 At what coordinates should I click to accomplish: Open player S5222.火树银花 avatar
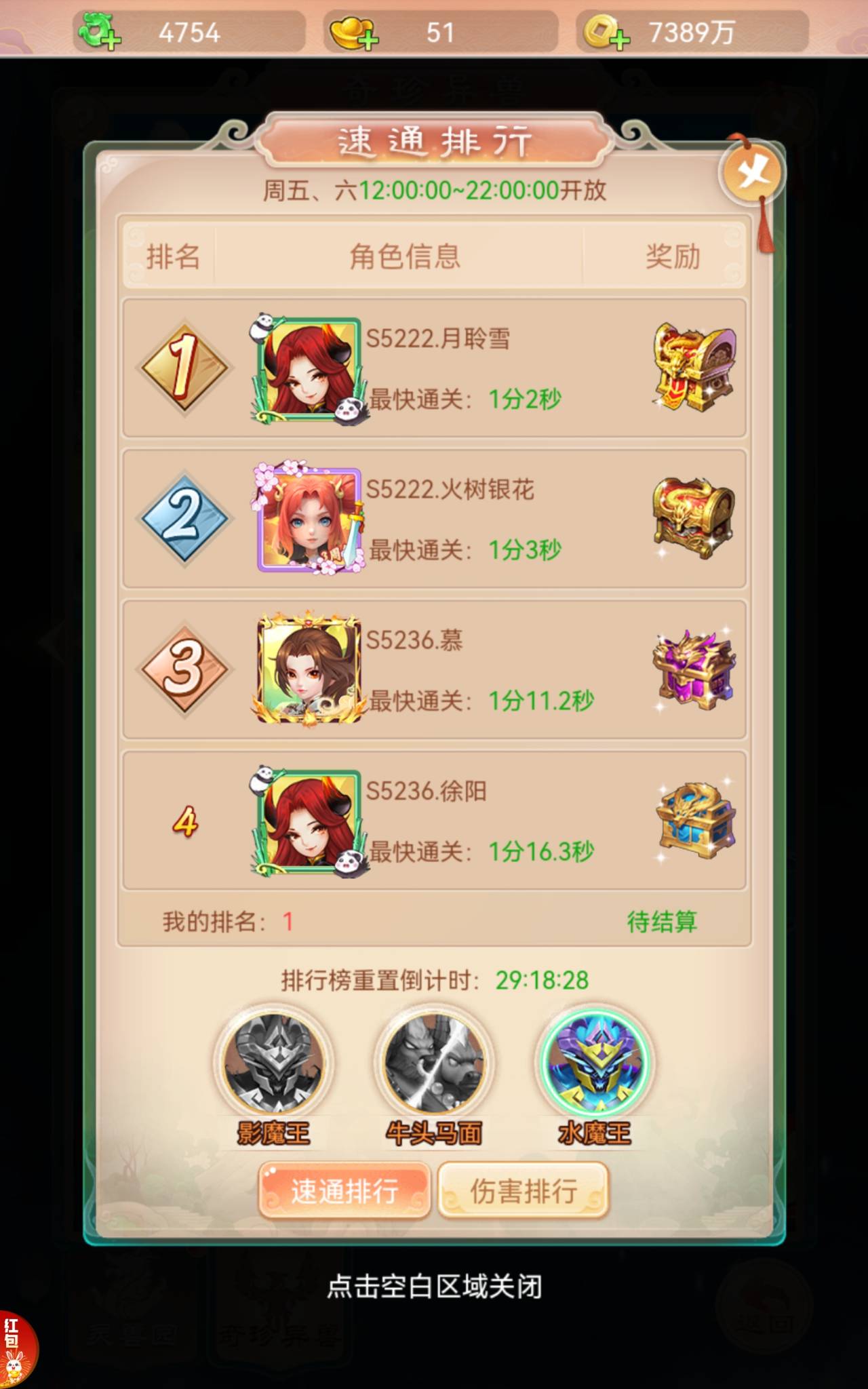tap(309, 519)
